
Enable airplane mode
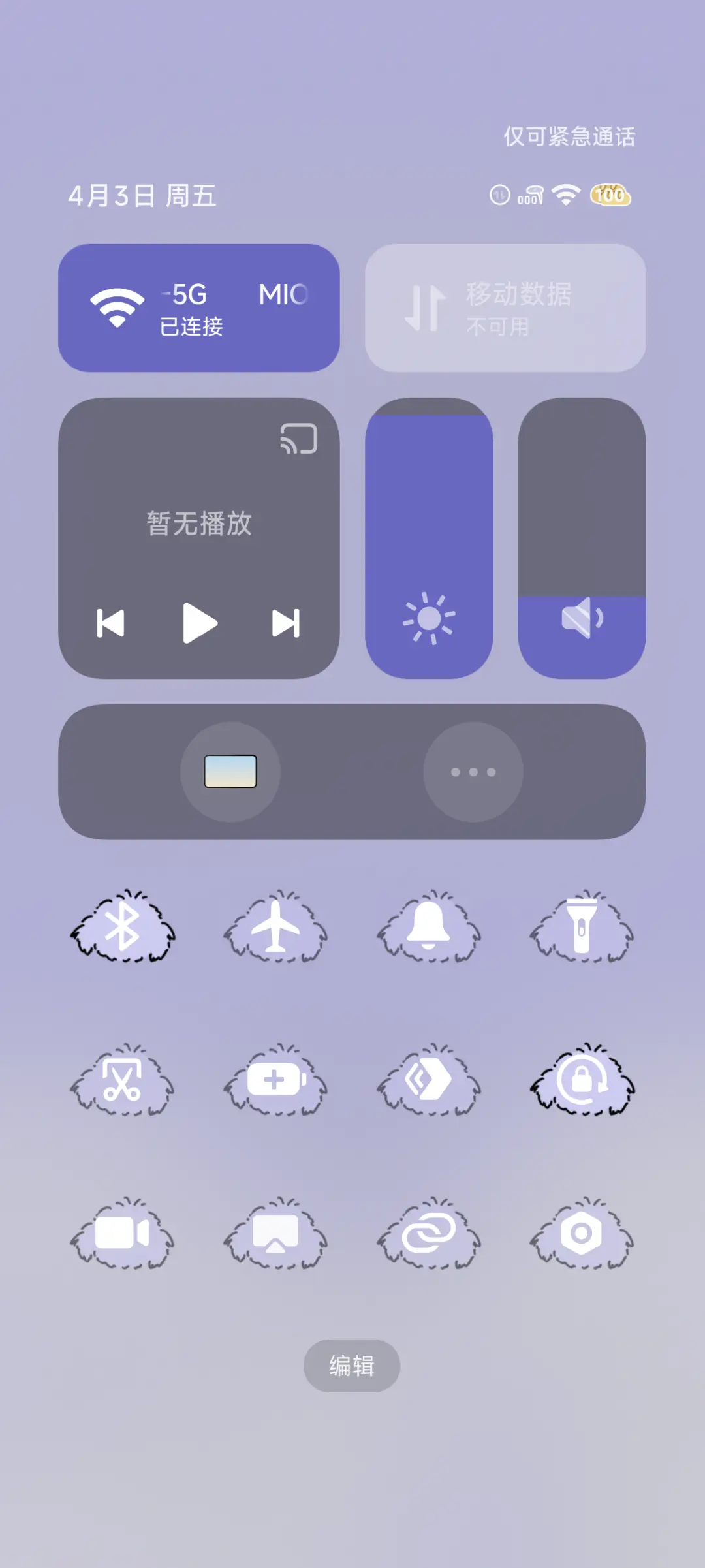(276, 930)
